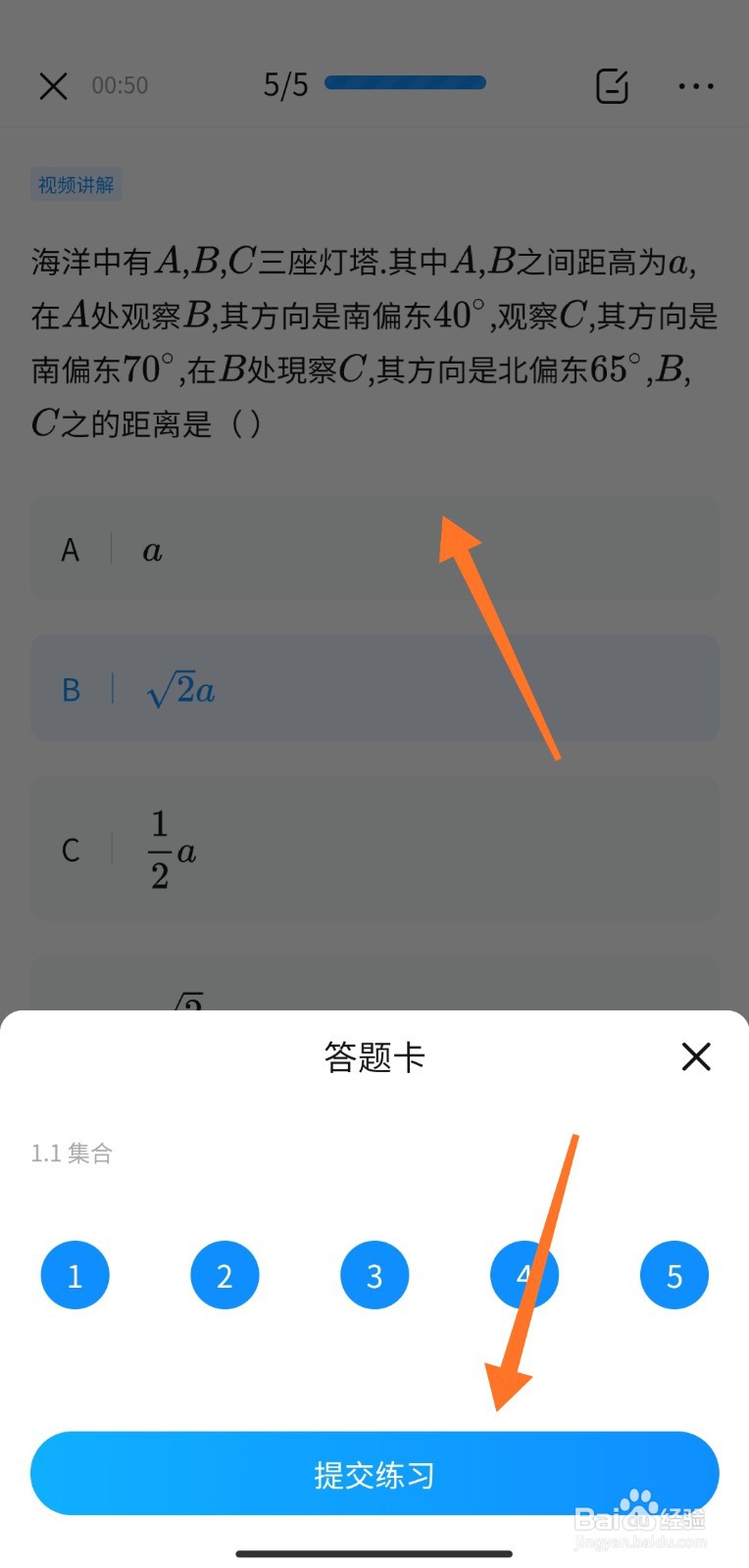
Task: Open question 4 from the answer sheet
Action: [524, 1274]
